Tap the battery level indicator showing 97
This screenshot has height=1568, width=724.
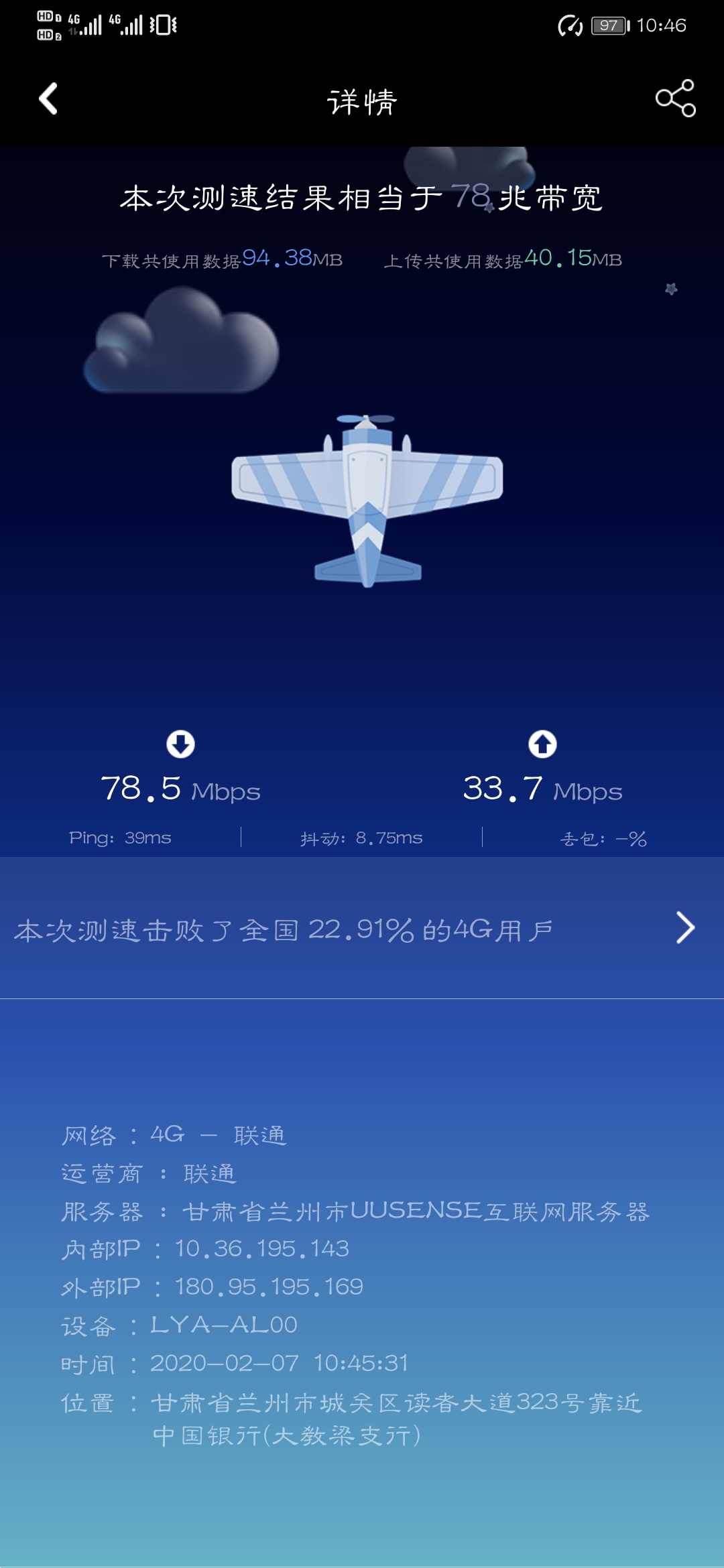pyautogui.click(x=608, y=25)
